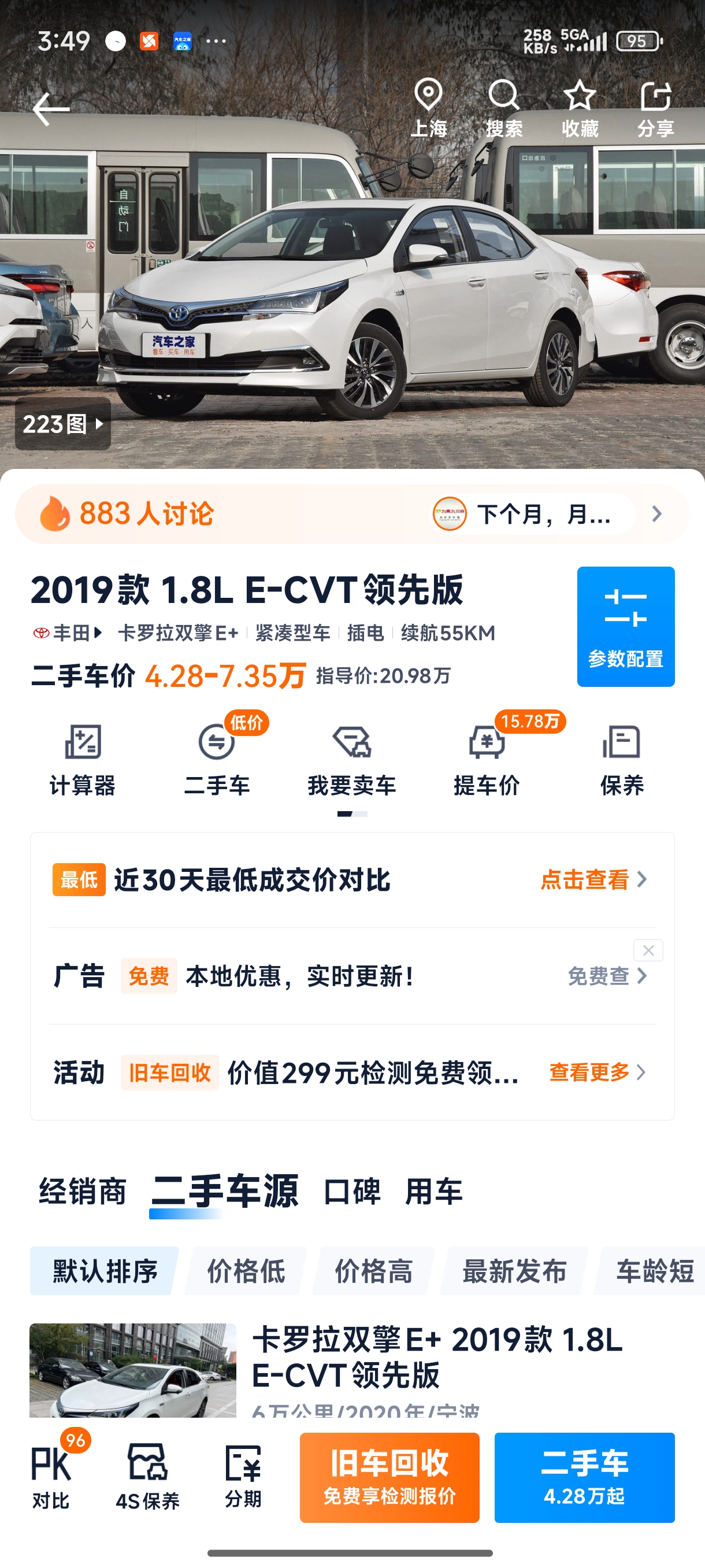Switch to the 经销商 tab
Image resolution: width=705 pixels, height=1568 pixels.
click(x=83, y=1191)
